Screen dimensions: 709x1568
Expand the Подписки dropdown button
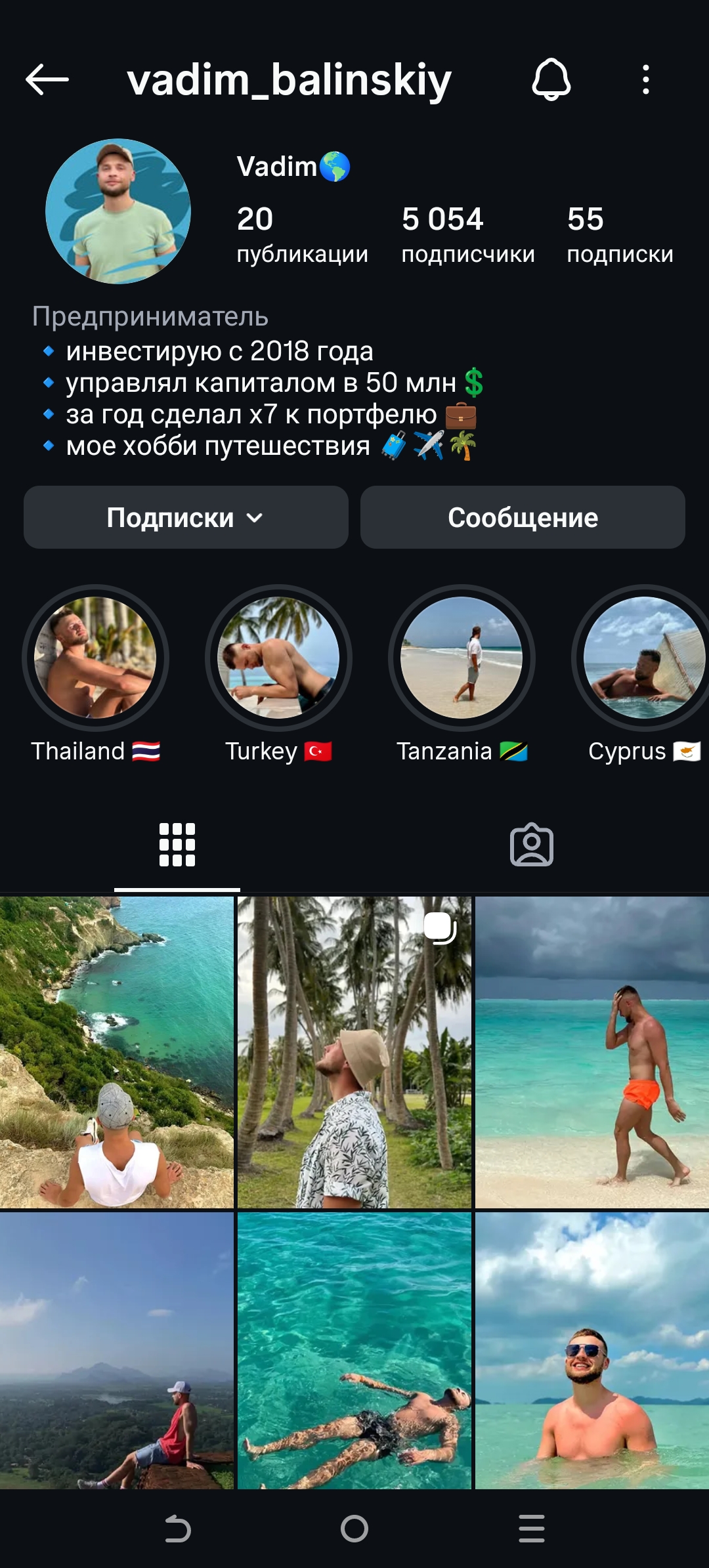pyautogui.click(x=186, y=518)
